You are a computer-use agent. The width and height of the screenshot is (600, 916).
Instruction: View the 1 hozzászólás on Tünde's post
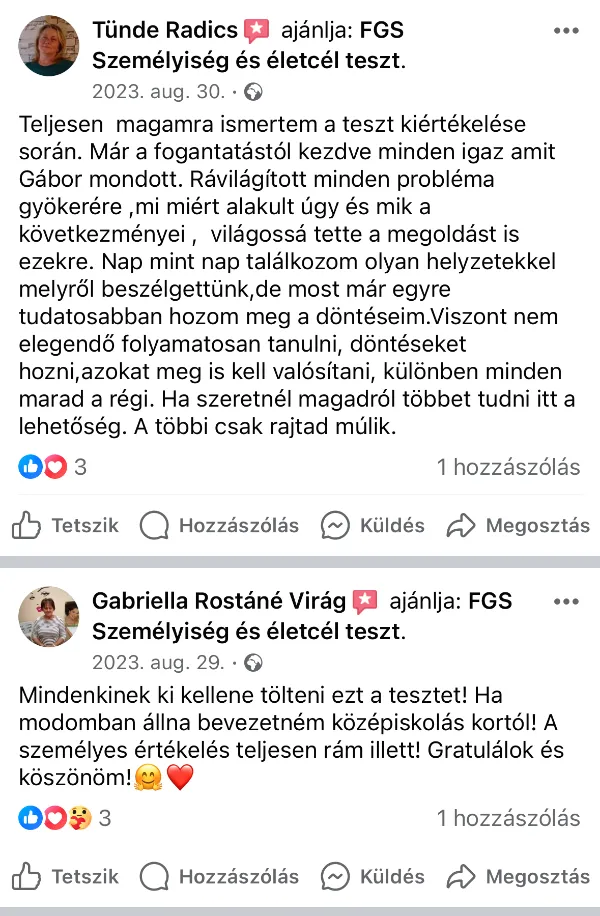click(x=508, y=467)
